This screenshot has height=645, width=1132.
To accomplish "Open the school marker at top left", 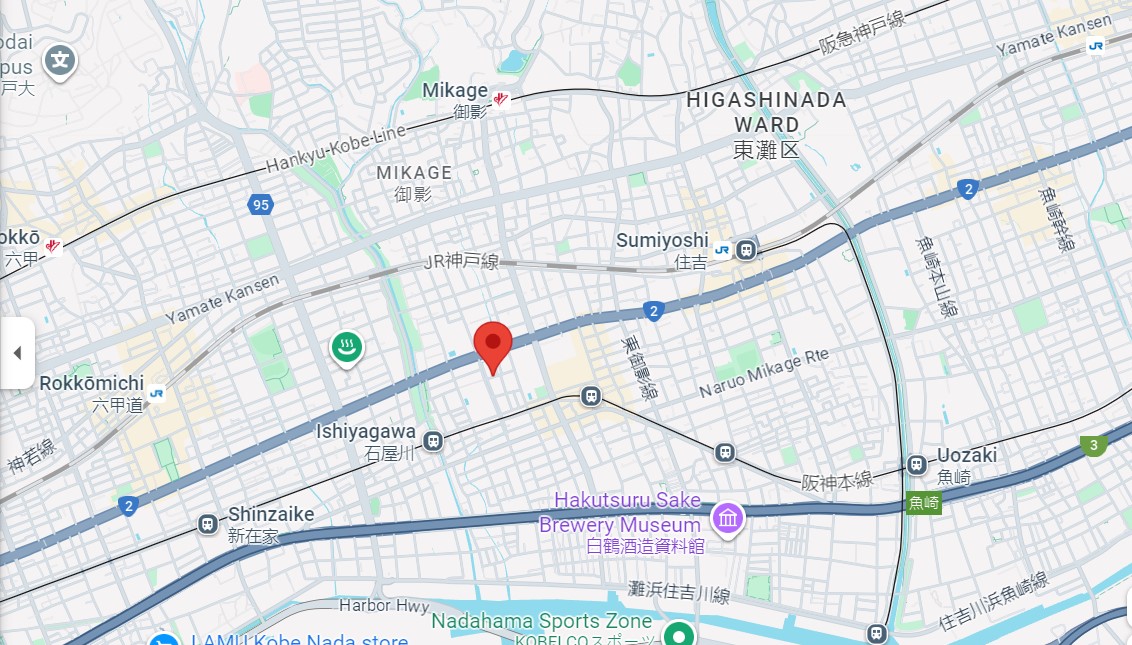I will coord(62,60).
